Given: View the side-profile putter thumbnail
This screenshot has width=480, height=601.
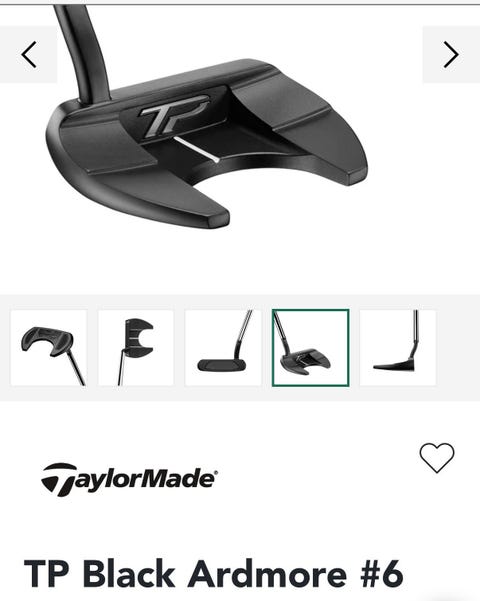Looking at the screenshot, I should (398, 348).
